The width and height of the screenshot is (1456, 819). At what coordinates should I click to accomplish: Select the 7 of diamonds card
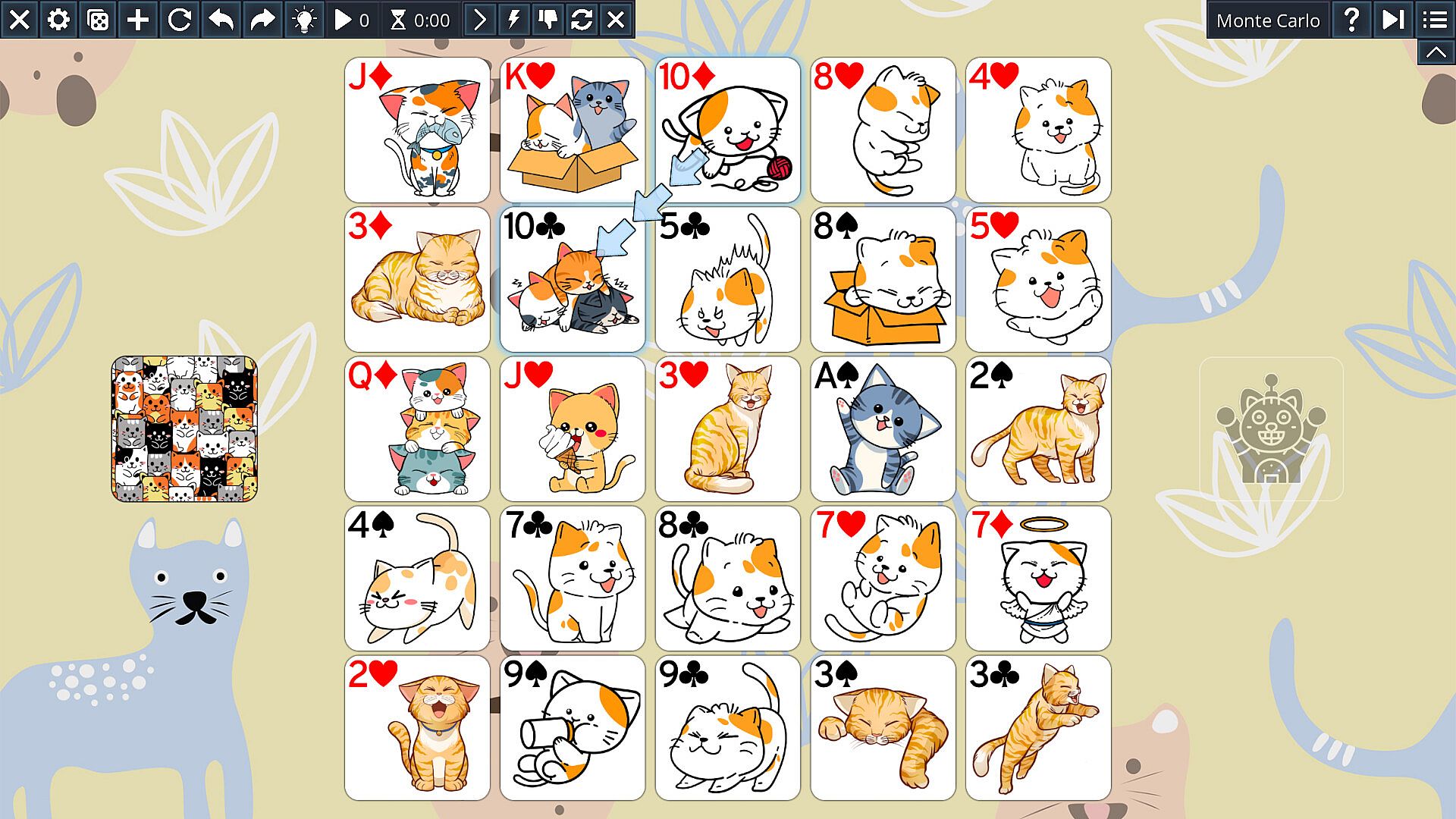1038,579
